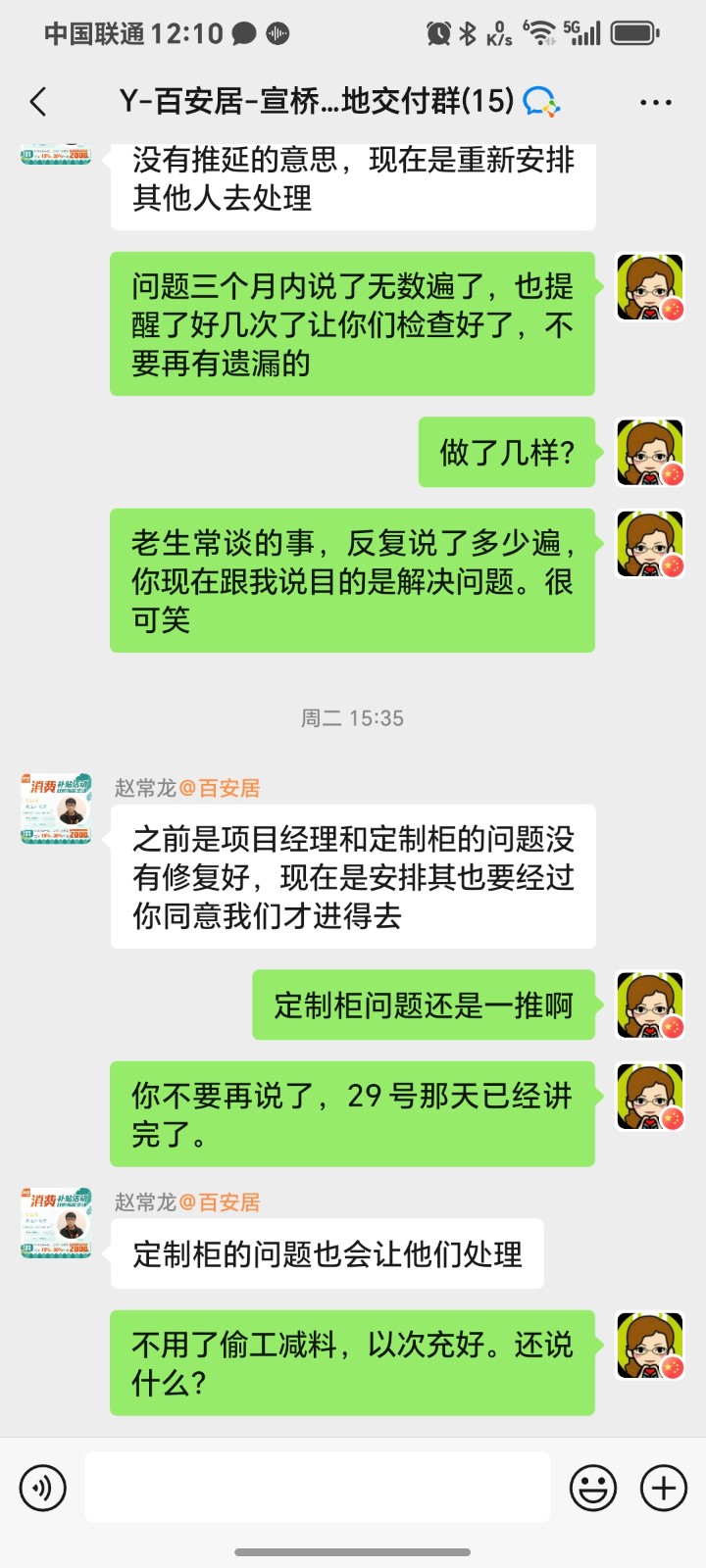This screenshot has height=1568, width=706.
Task: Tap my avatar beside 定制柜问题还是一推啊
Action: (649, 1005)
